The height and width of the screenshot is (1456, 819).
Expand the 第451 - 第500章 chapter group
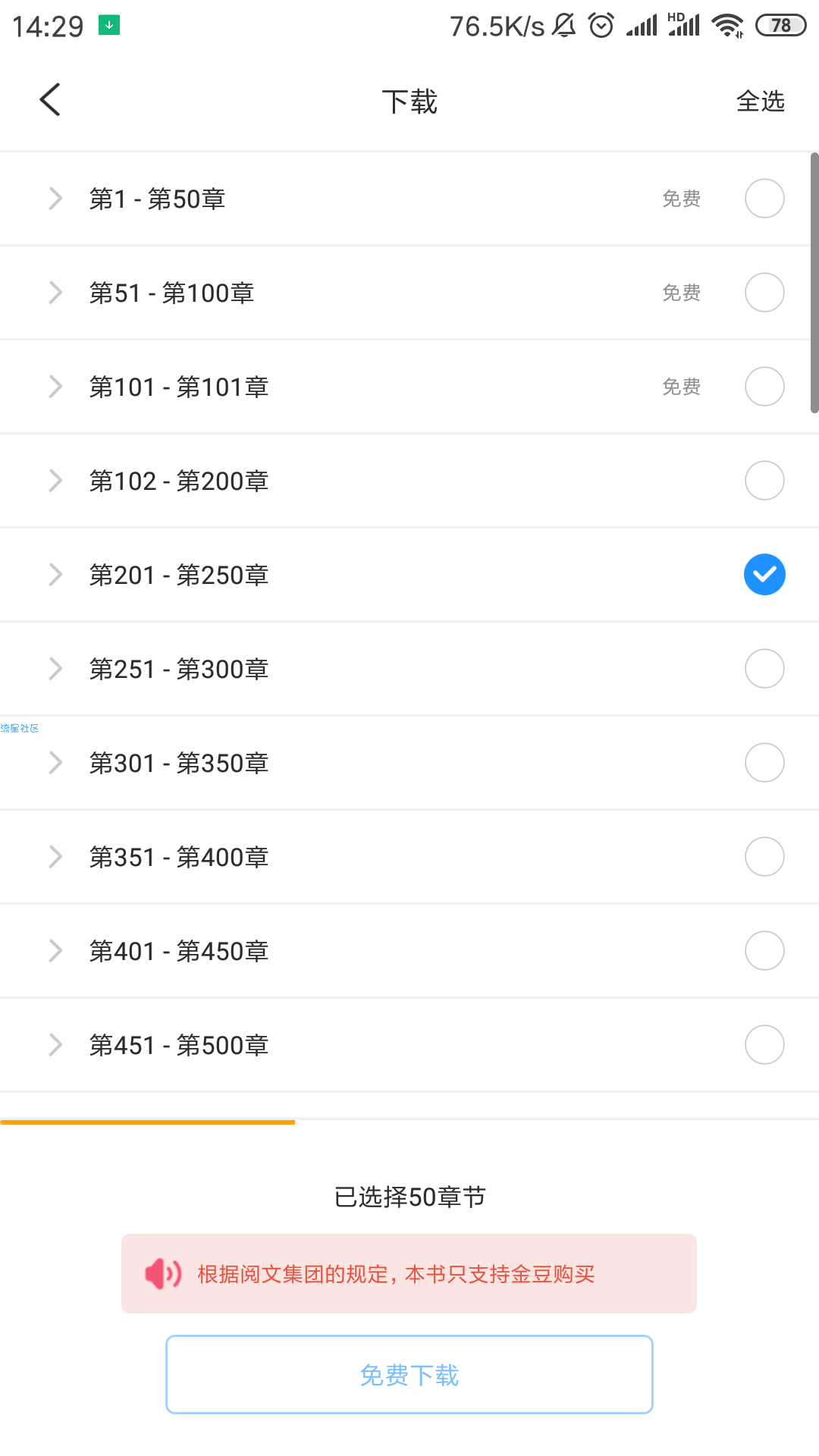click(55, 1045)
